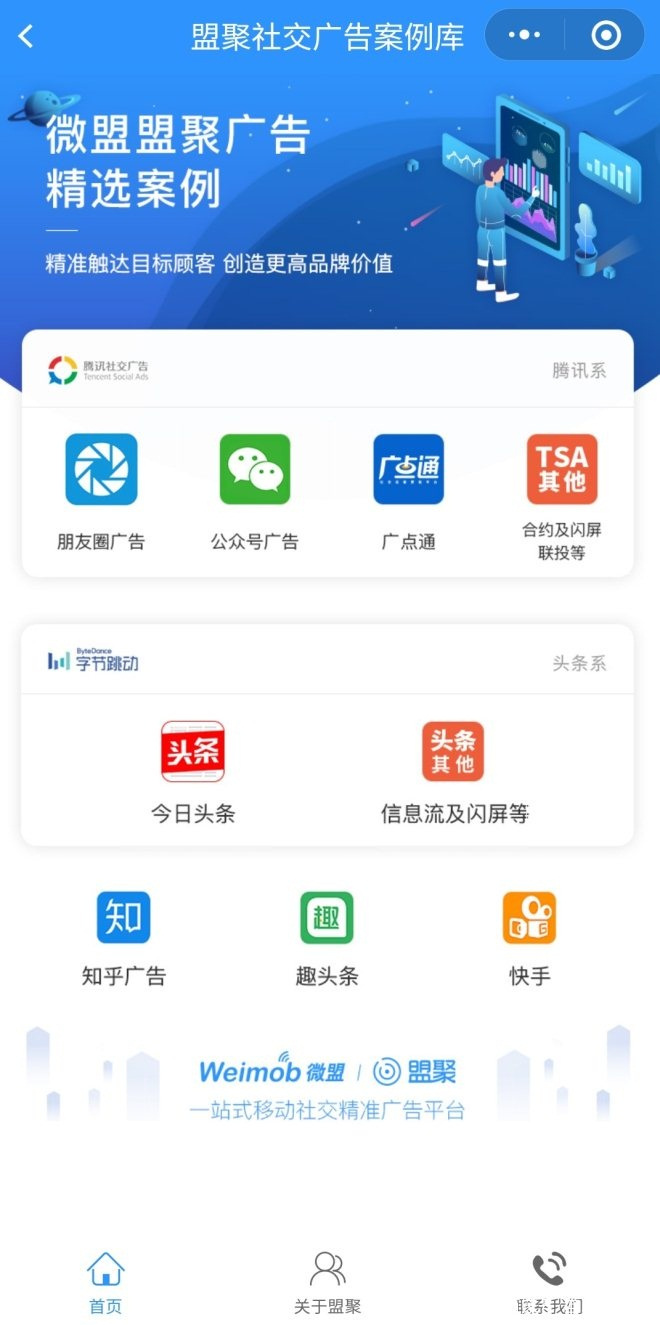This screenshot has height=1325, width=660.
Task: Switch to the 首页 tab
Action: [x=105, y=1283]
